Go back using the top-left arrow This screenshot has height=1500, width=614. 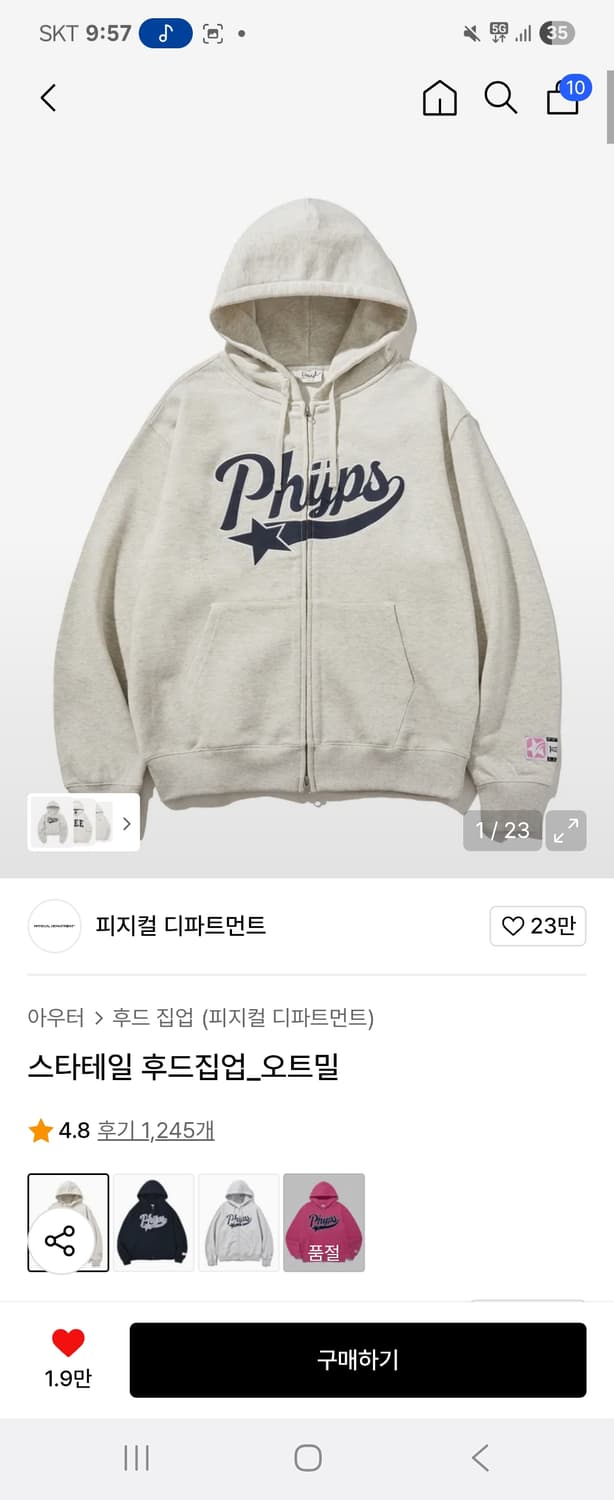point(48,97)
